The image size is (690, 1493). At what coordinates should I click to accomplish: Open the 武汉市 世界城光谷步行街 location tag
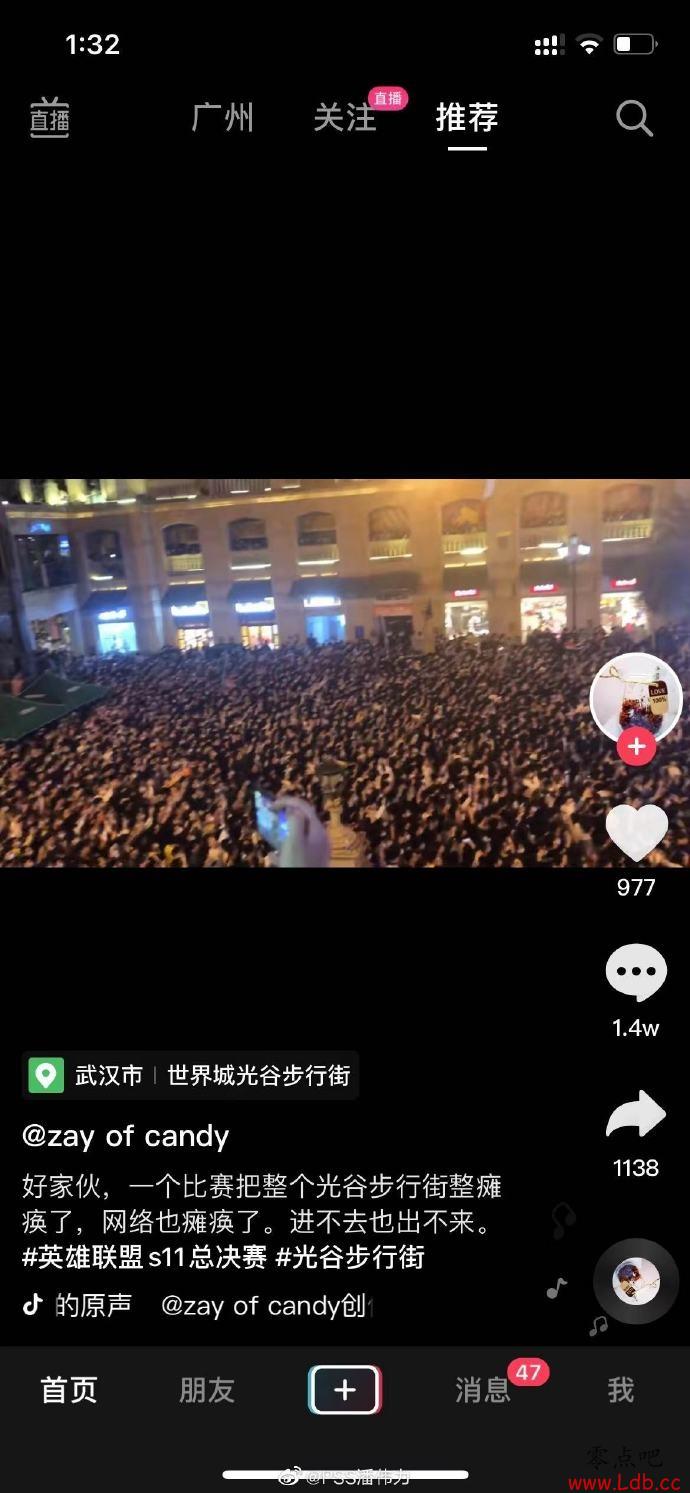[190, 1076]
